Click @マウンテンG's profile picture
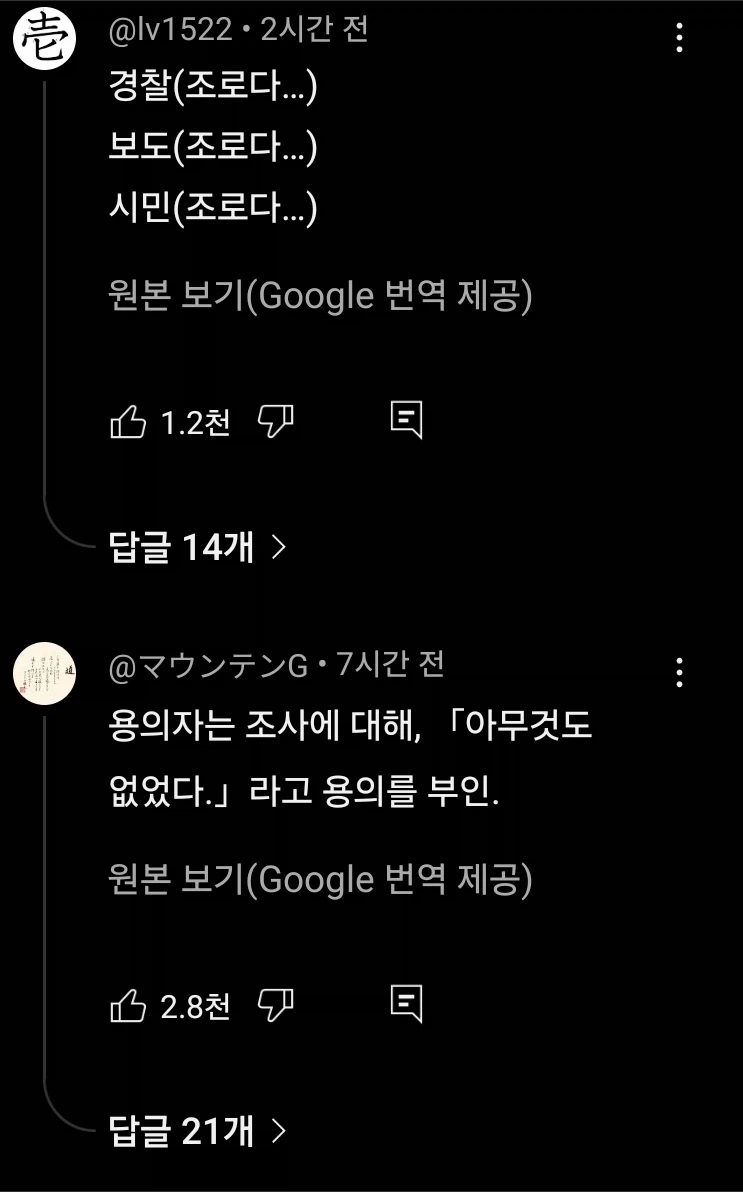Image resolution: width=743 pixels, height=1192 pixels. tap(44, 674)
